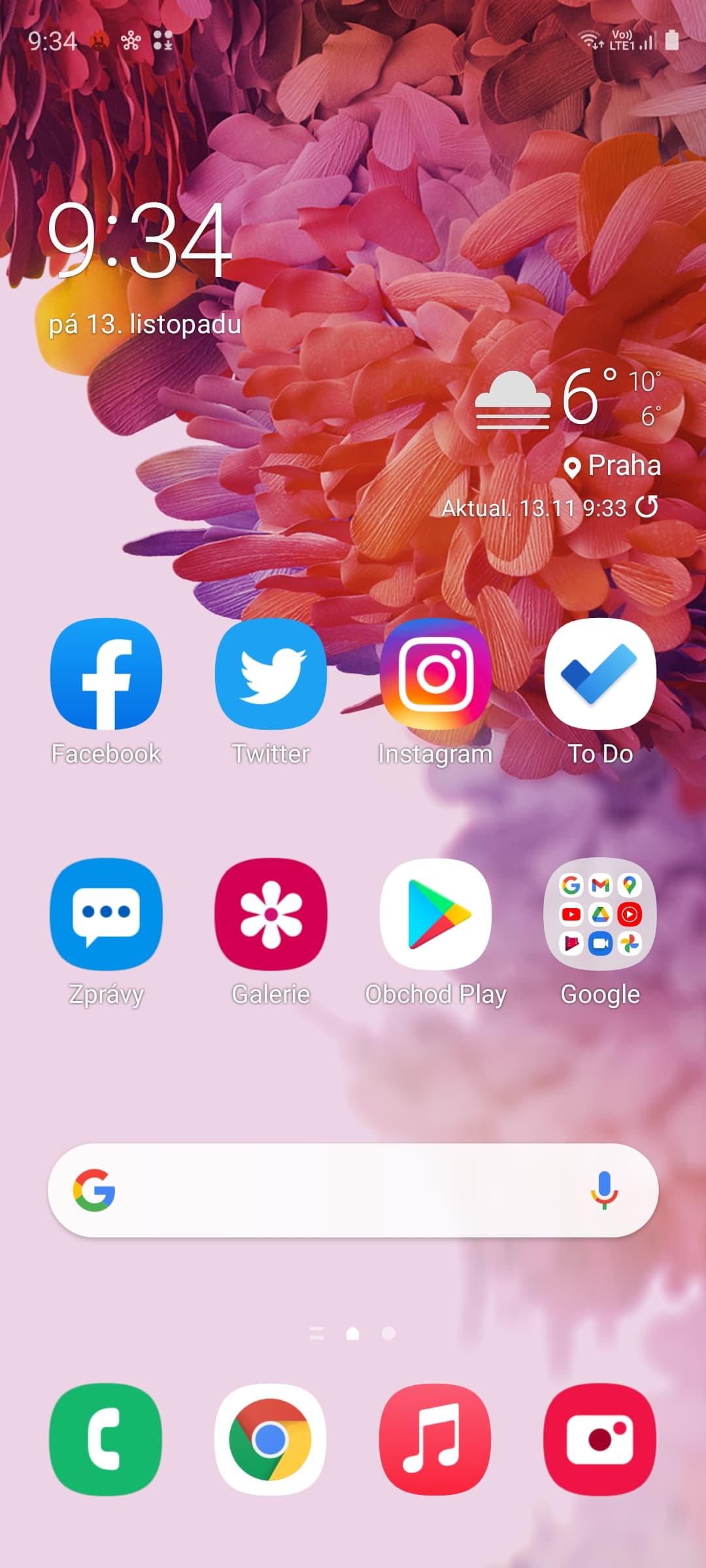This screenshot has width=706, height=1568.
Task: Open the Zprávy messaging app
Action: point(106,914)
